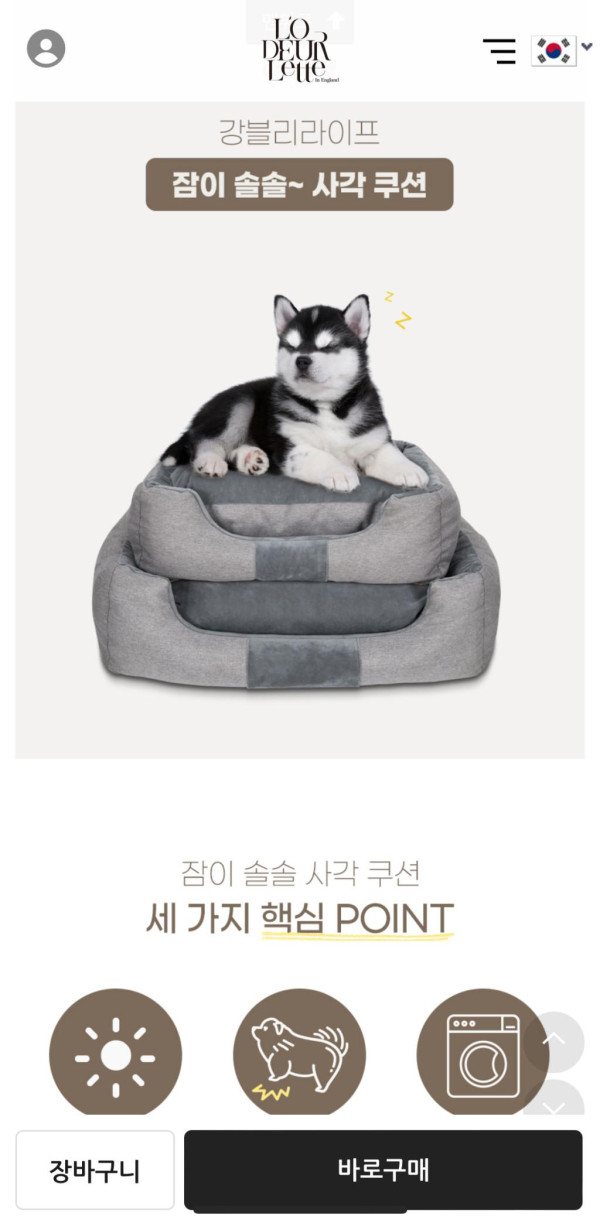Tap the L'odeur Lette logo
Screen dimensions: 600x1226
click(300, 50)
